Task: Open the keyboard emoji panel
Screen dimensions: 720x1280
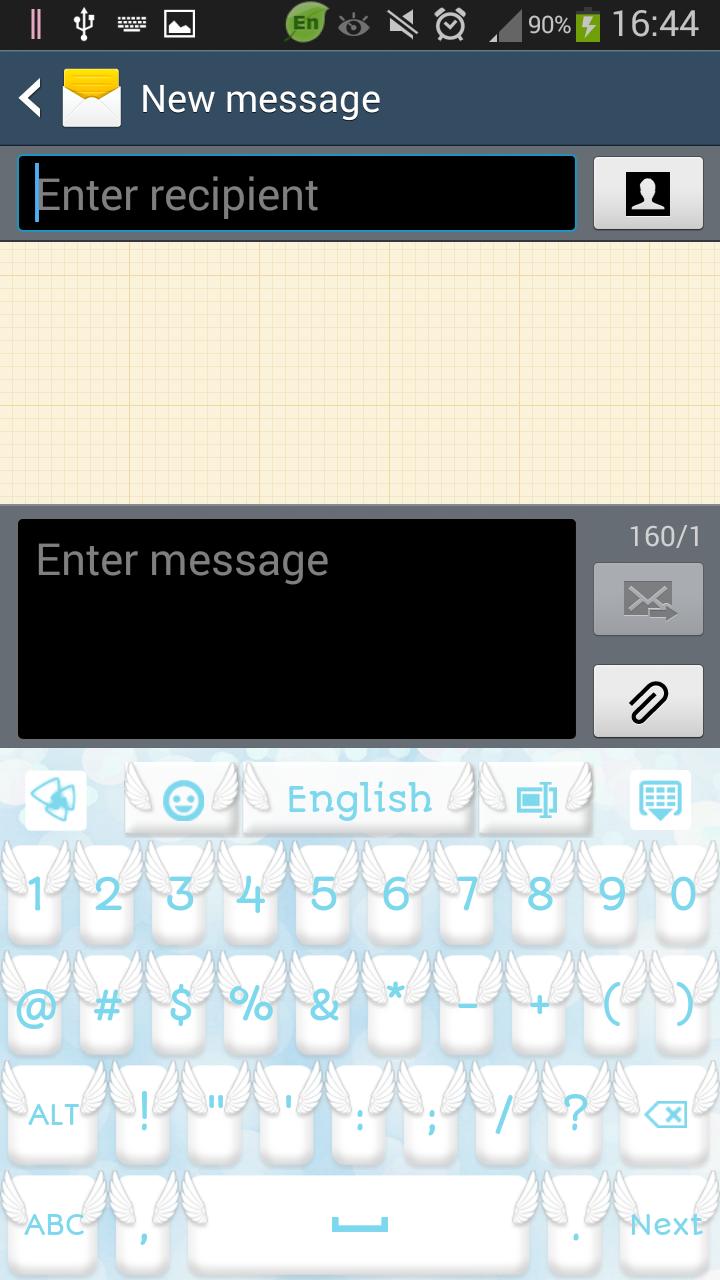Action: [x=183, y=800]
